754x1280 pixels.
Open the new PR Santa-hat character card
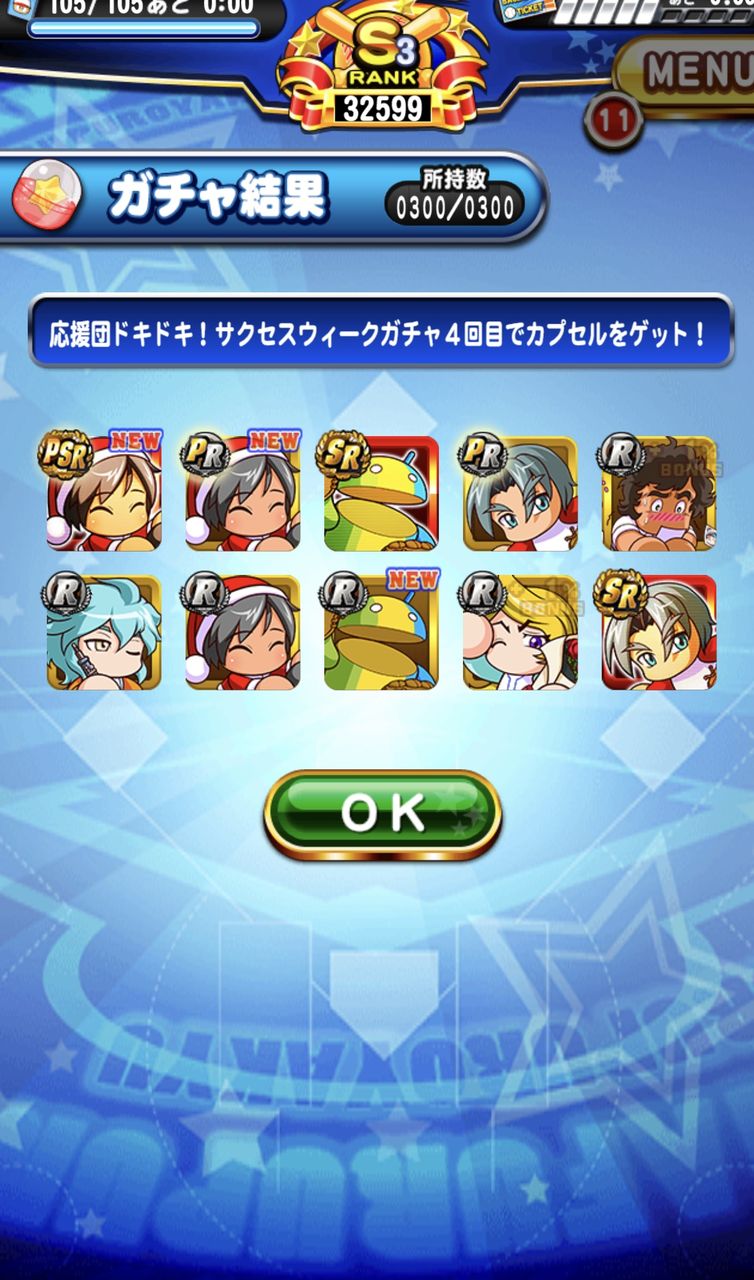(x=242, y=493)
